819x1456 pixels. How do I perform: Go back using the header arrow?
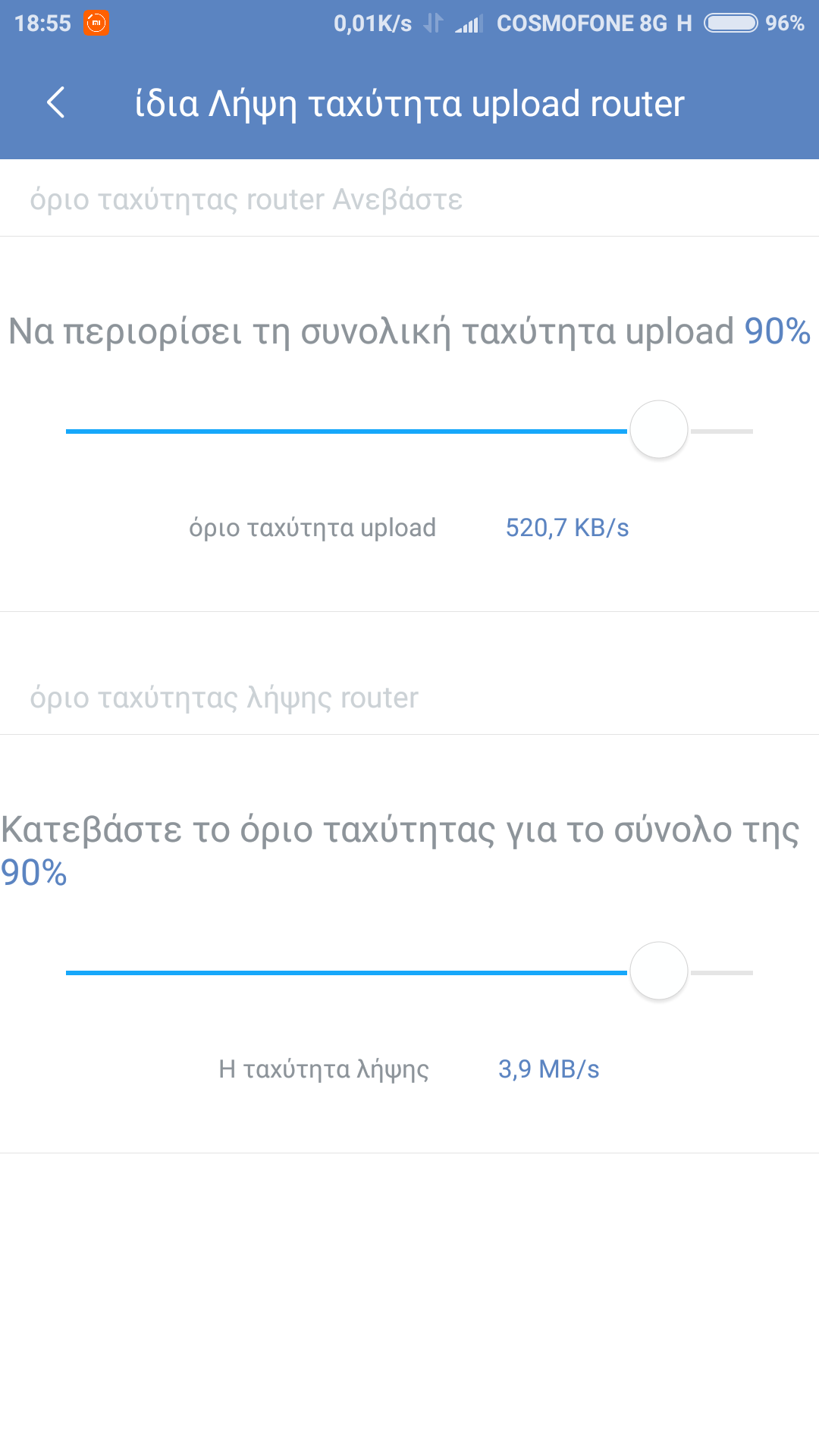[x=55, y=102]
